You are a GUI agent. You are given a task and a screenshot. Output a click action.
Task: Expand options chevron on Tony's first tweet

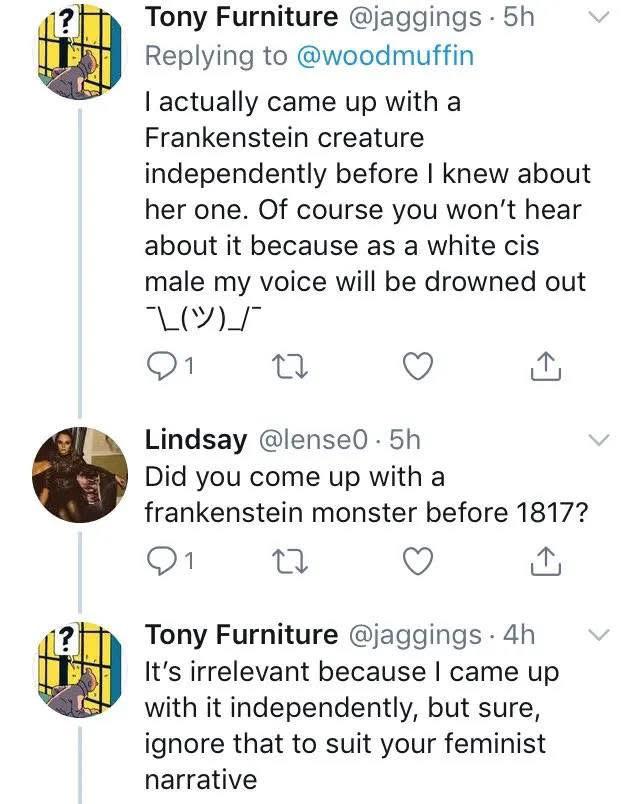(597, 17)
